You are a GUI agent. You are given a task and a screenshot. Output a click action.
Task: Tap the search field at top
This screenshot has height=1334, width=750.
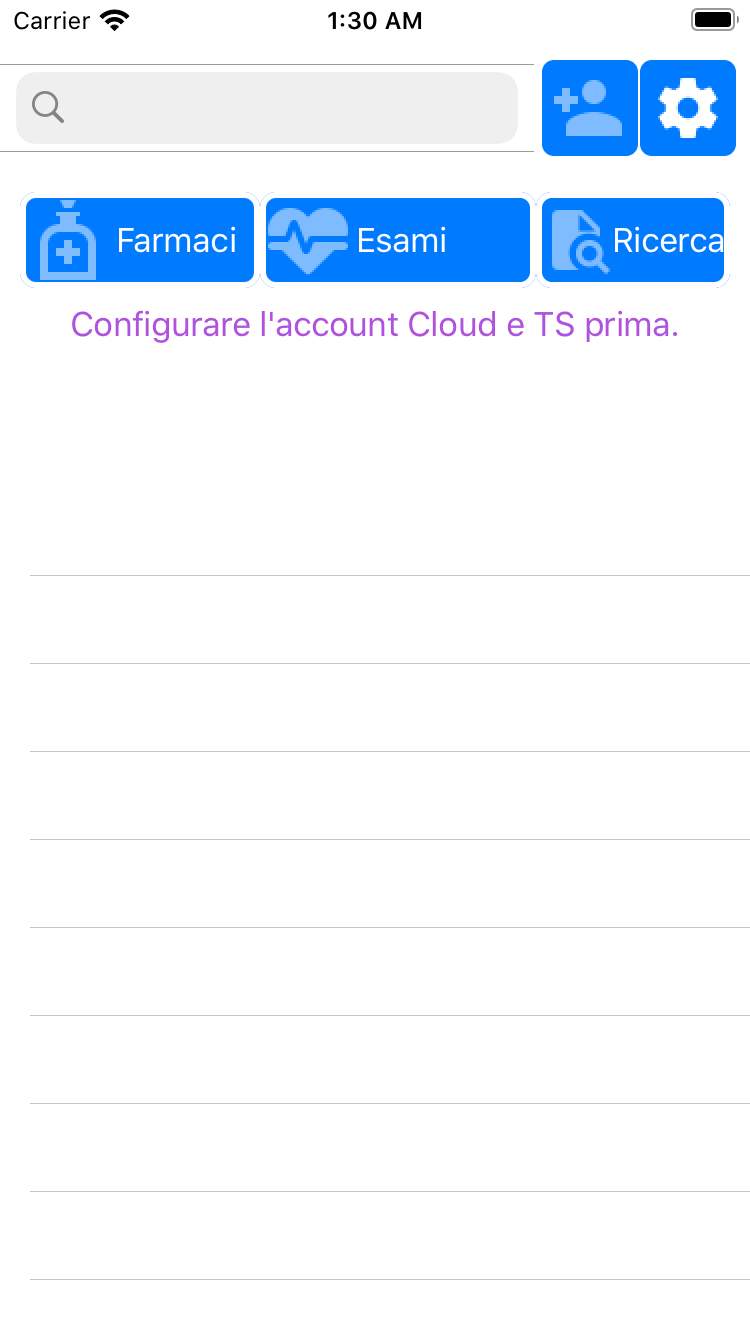click(267, 108)
